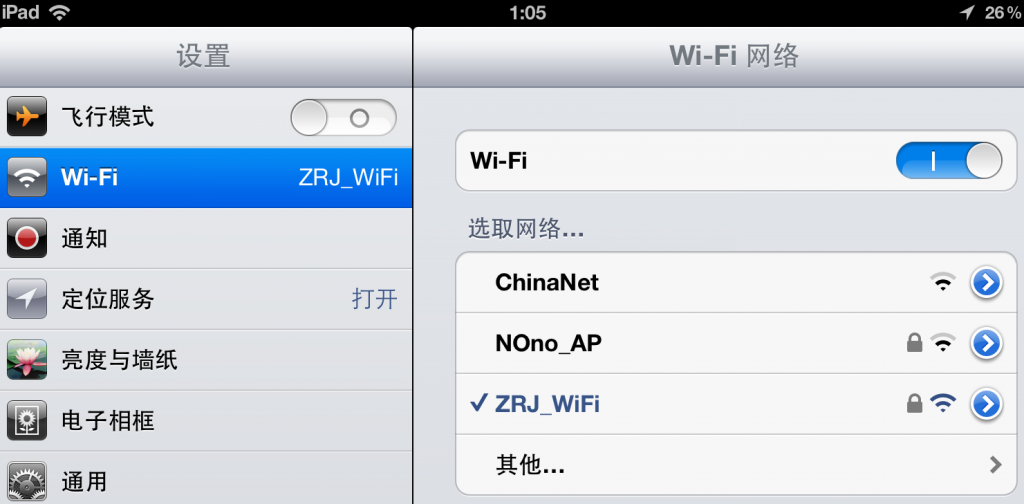View ZRJ_WiFi network details arrow
The width and height of the screenshot is (1024, 504).
pyautogui.click(x=986, y=404)
